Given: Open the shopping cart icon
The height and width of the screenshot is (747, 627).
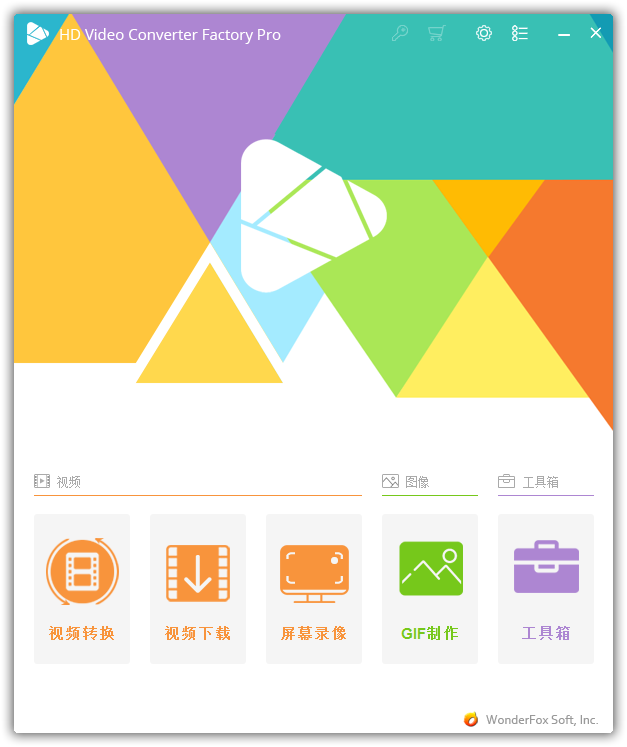Looking at the screenshot, I should 436,33.
